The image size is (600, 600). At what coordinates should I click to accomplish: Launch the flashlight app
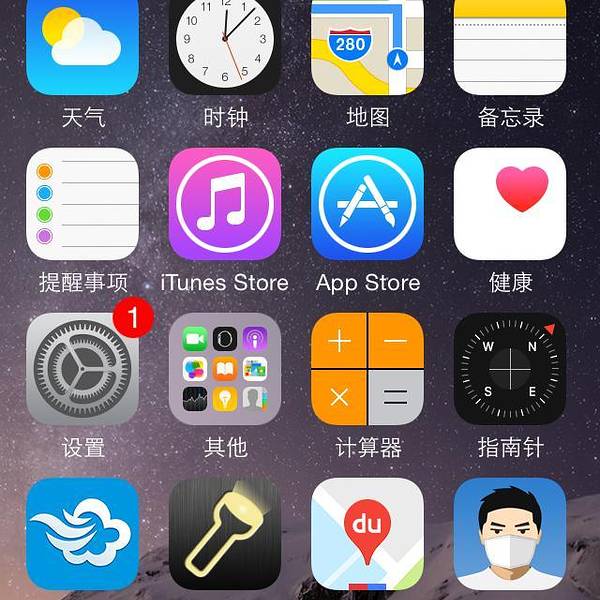tap(225, 533)
